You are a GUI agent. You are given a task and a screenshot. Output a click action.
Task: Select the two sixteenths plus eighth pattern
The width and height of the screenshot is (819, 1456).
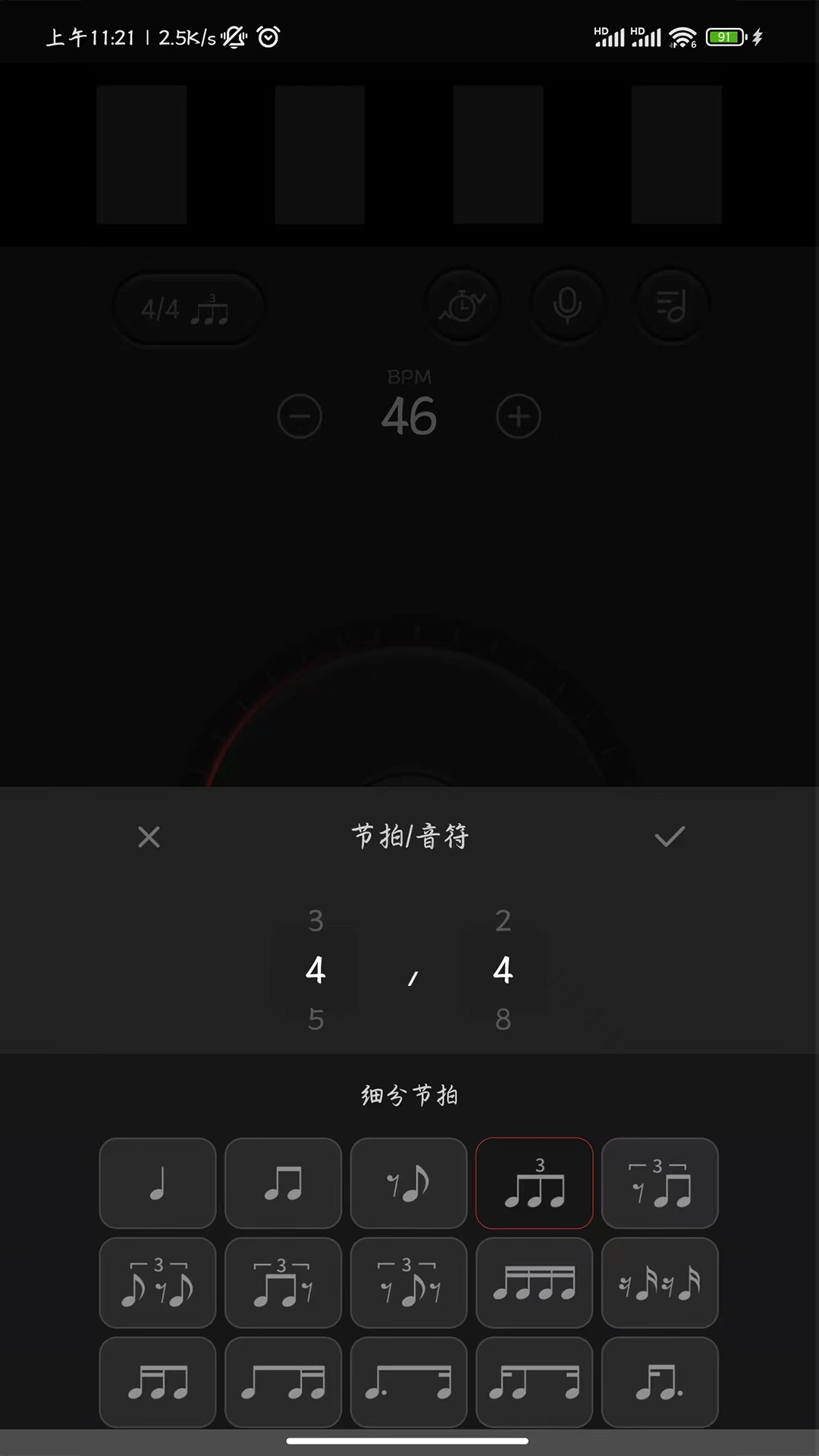tap(158, 1382)
